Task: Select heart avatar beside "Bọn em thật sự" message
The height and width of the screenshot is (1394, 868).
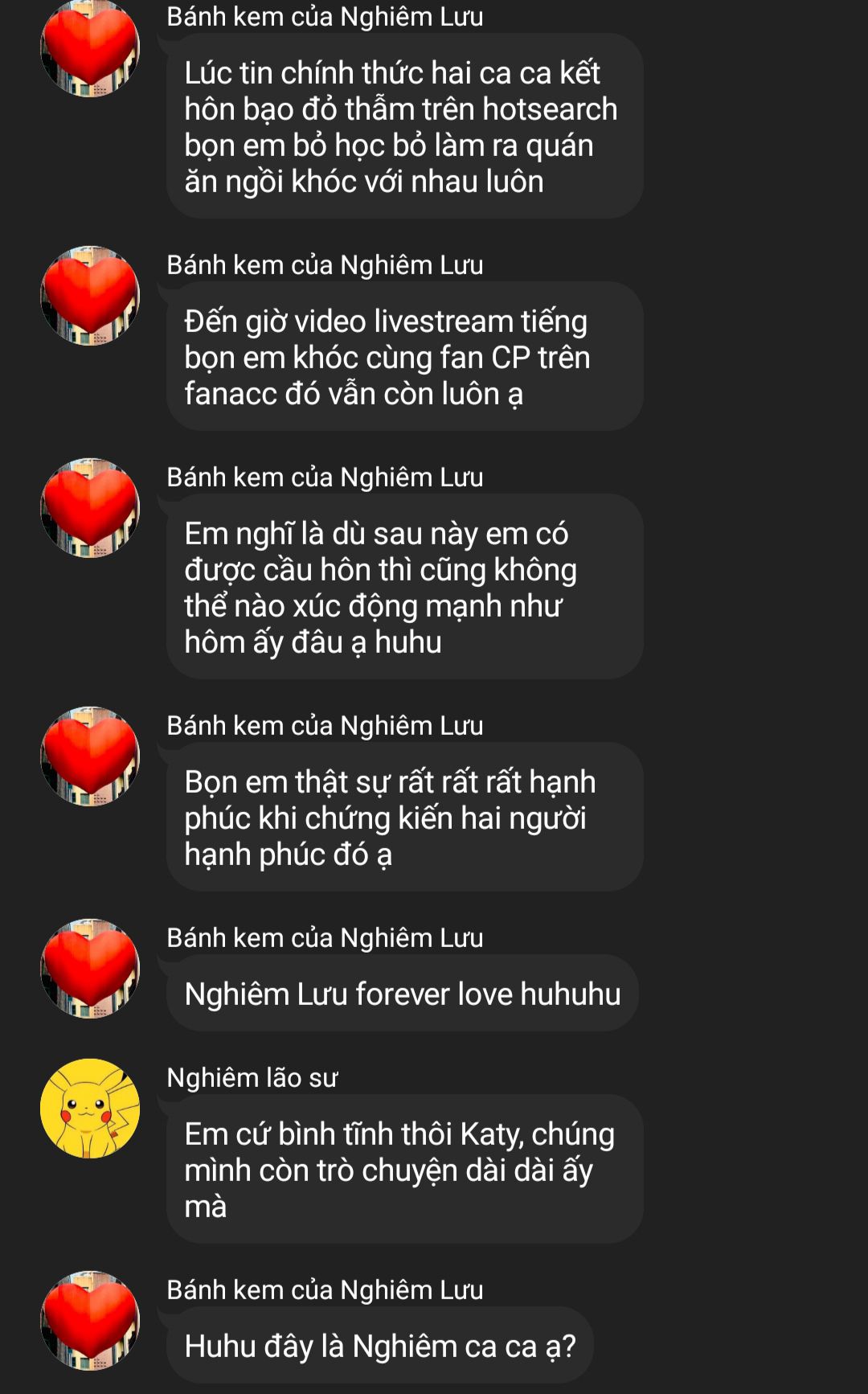Action: [x=90, y=756]
